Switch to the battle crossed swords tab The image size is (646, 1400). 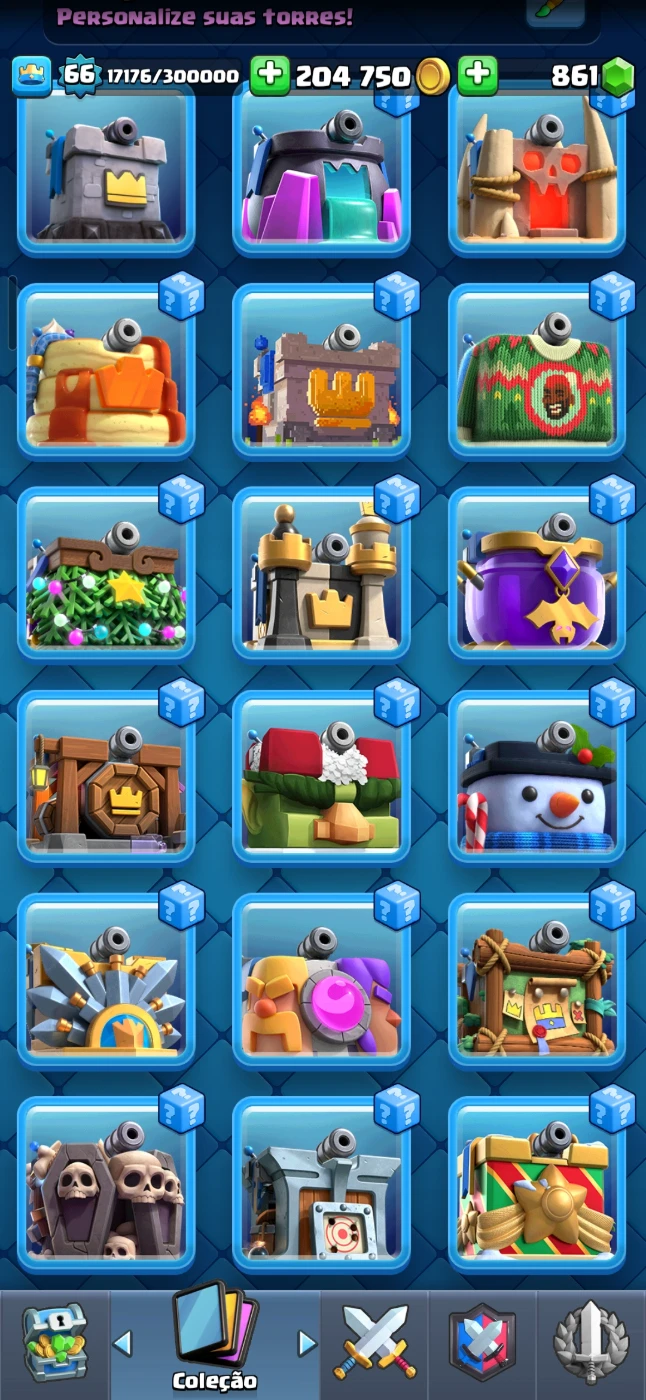tap(375, 1342)
